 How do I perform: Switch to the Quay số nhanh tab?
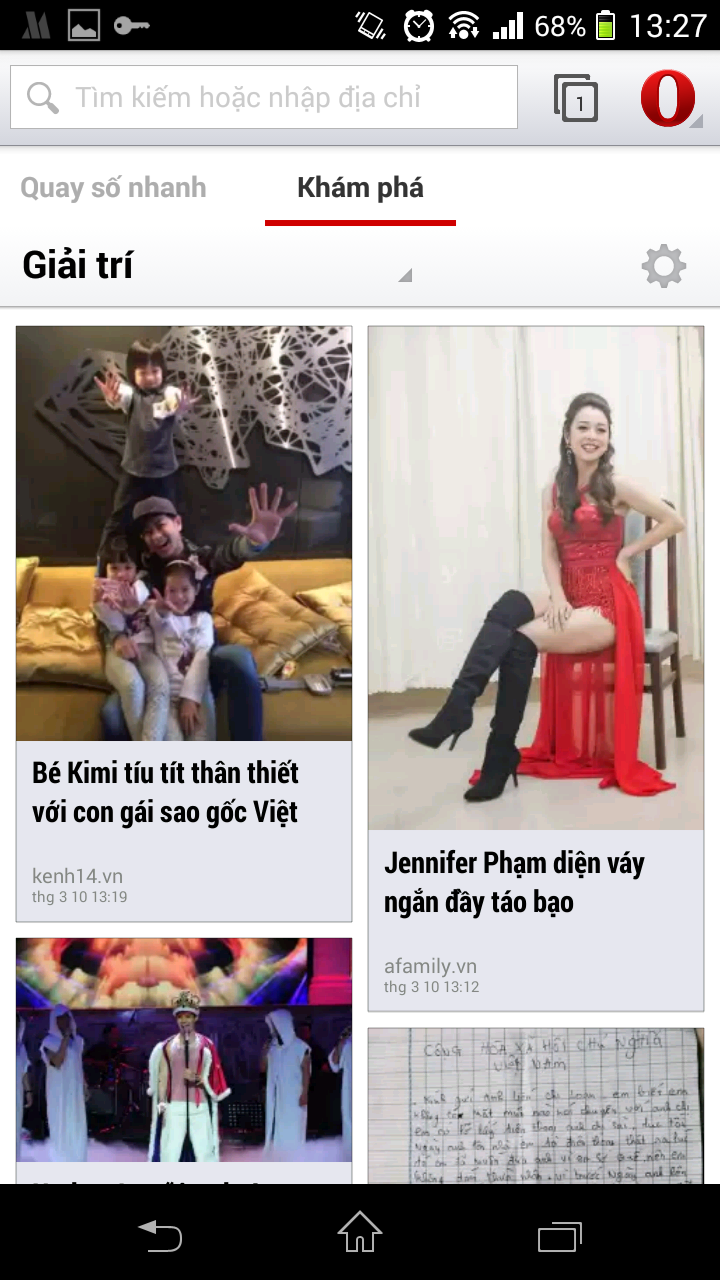tap(113, 188)
